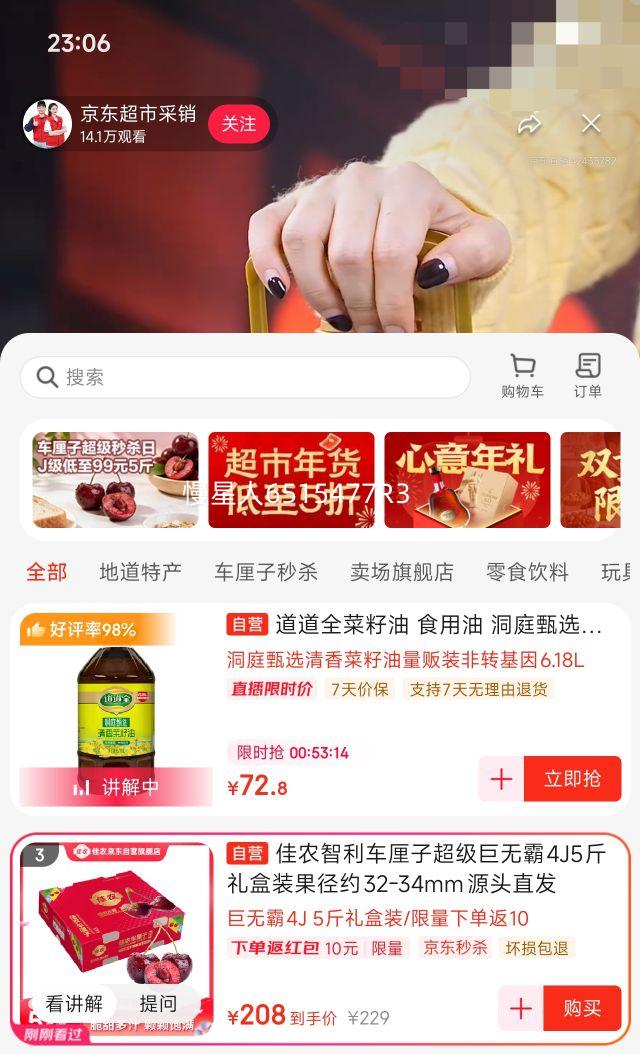Open the 超市年货 banner
The width and height of the screenshot is (640, 1054).
point(291,480)
